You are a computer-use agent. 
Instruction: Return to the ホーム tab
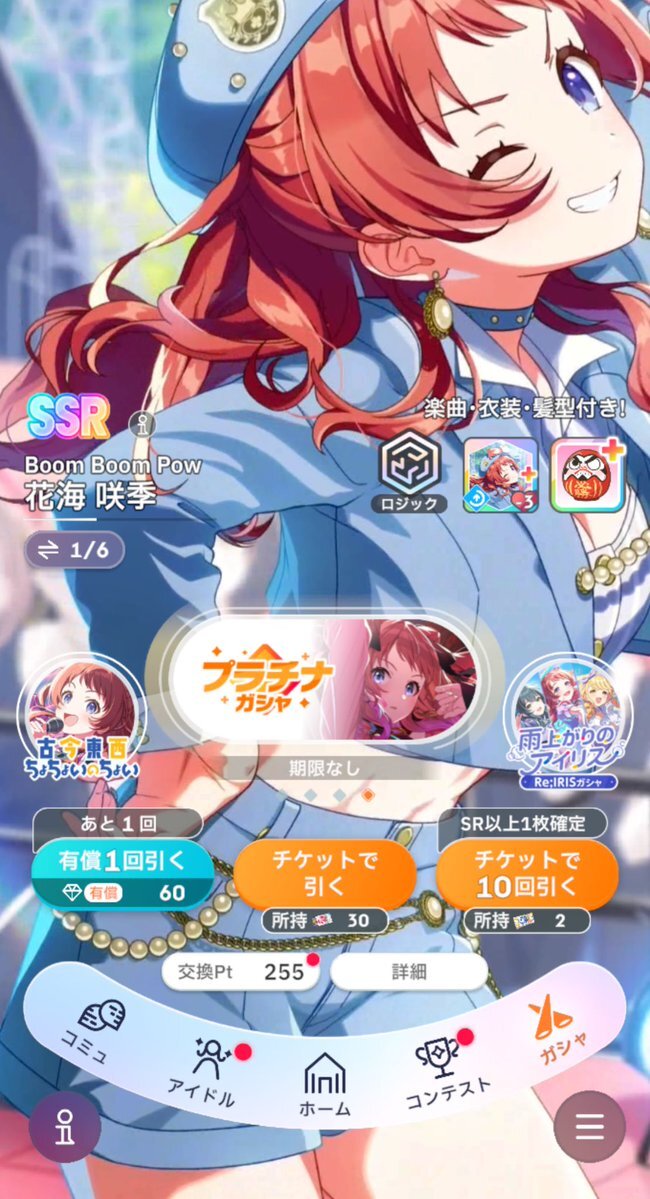325,1085
